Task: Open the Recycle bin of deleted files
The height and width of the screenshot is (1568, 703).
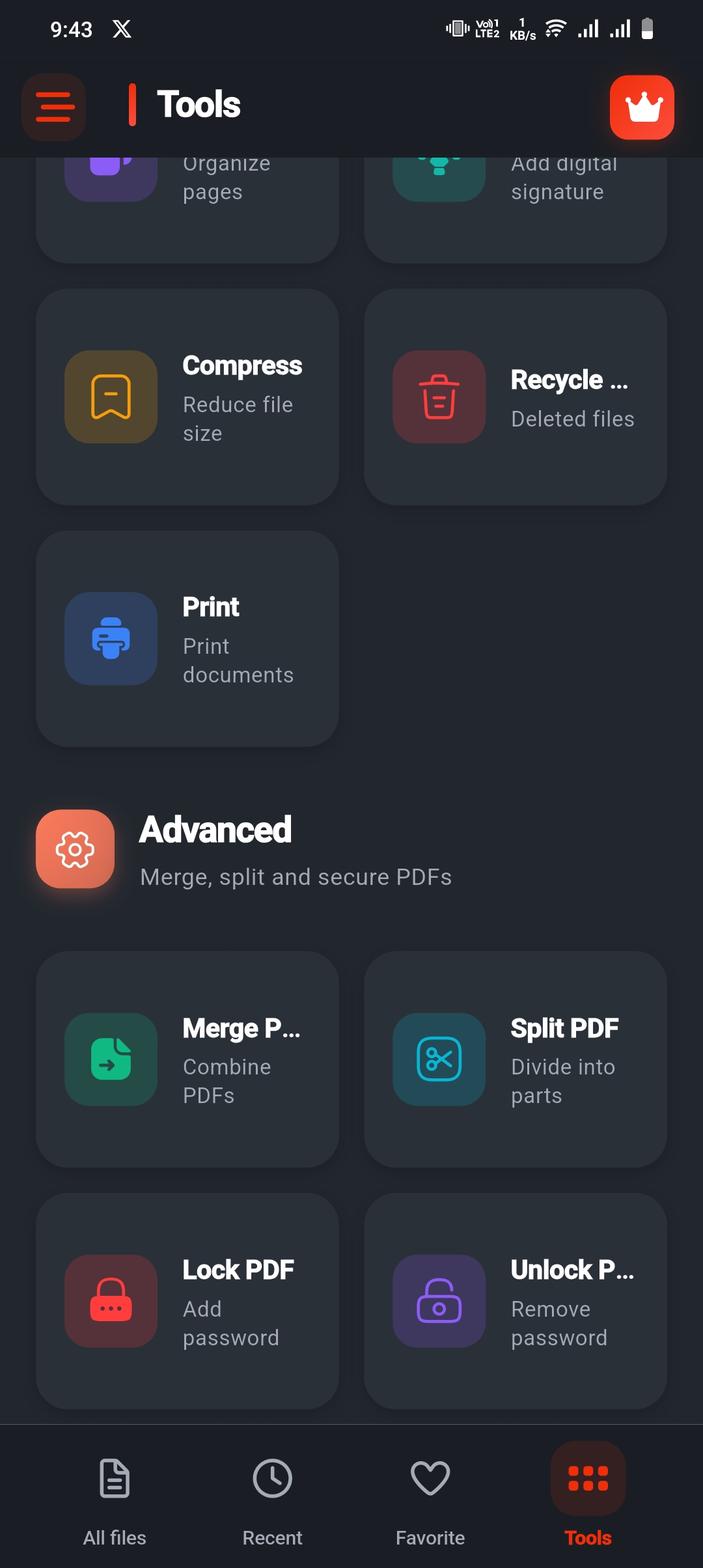Action: tap(516, 397)
